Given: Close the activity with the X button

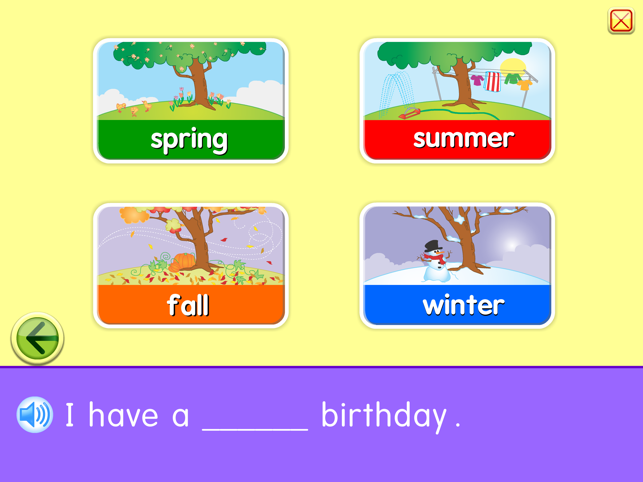Looking at the screenshot, I should (x=621, y=21).
